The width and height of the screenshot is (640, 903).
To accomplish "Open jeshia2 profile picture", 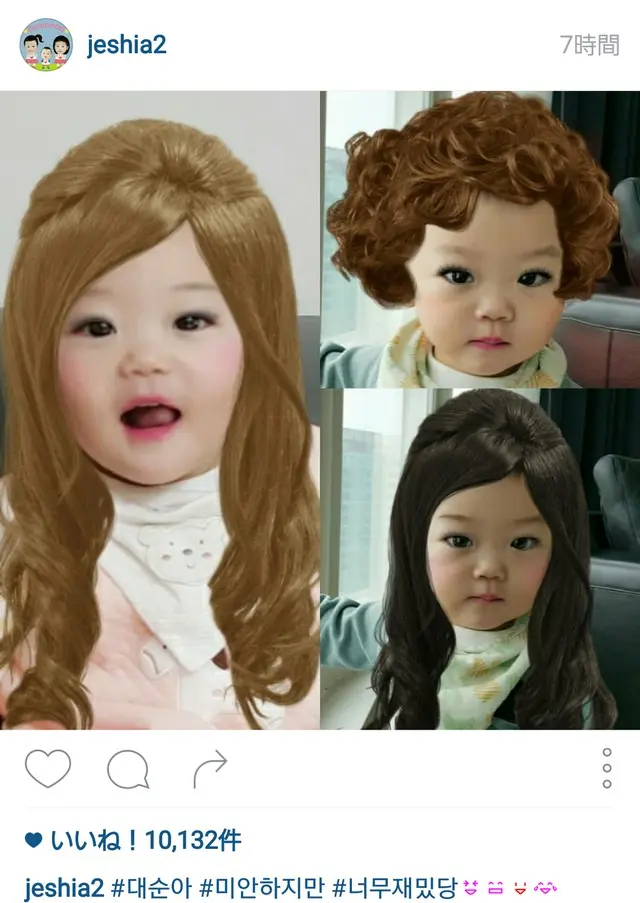I will pyautogui.click(x=46, y=45).
